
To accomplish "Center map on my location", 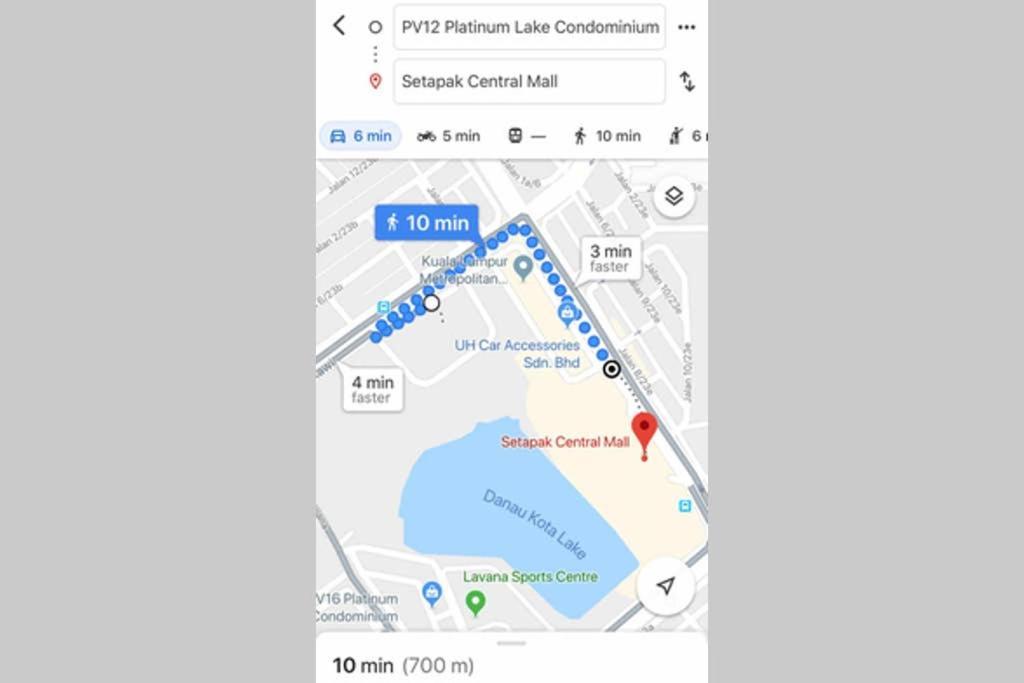I will click(x=665, y=586).
